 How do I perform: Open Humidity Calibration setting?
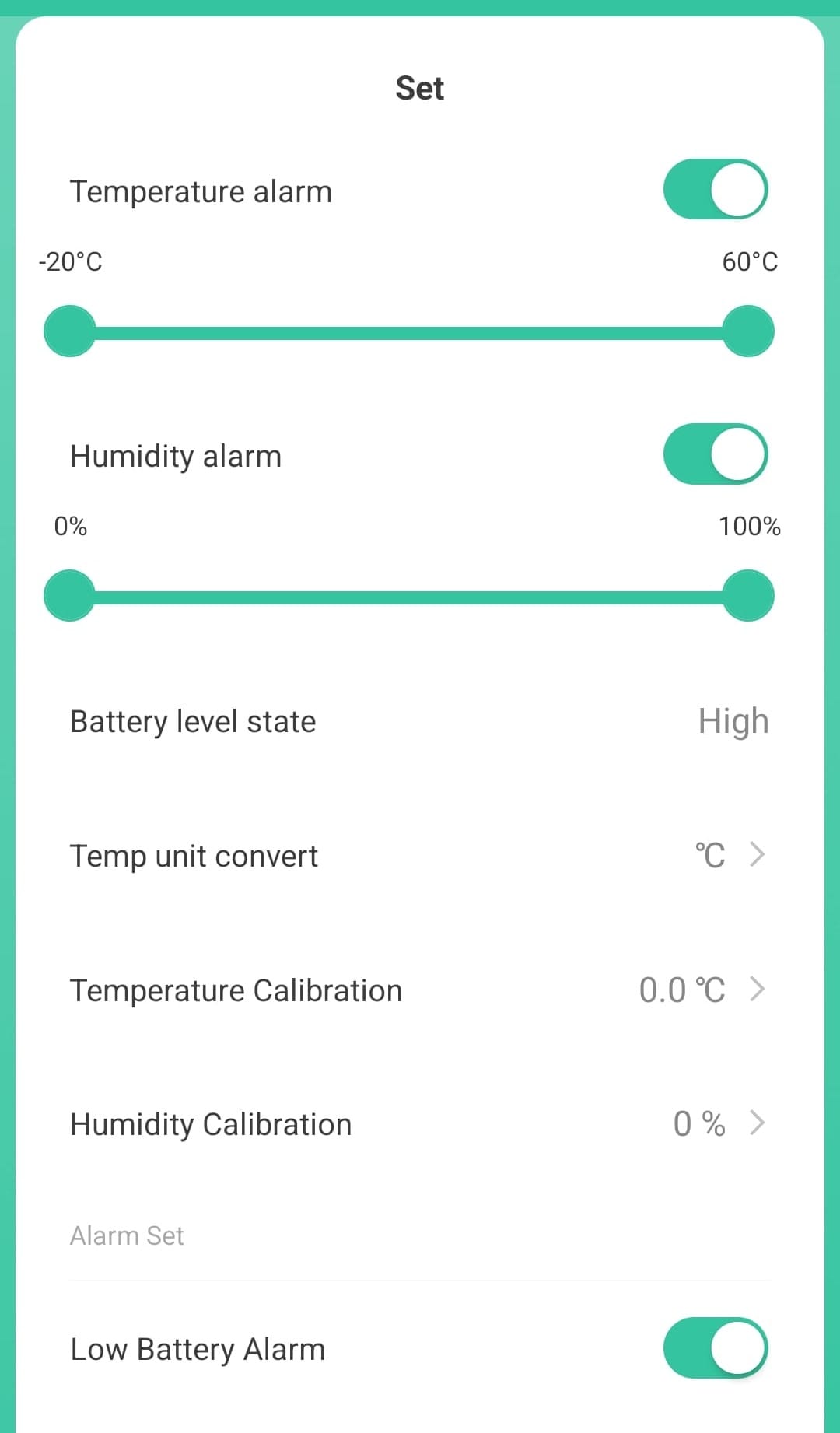pos(420,1123)
